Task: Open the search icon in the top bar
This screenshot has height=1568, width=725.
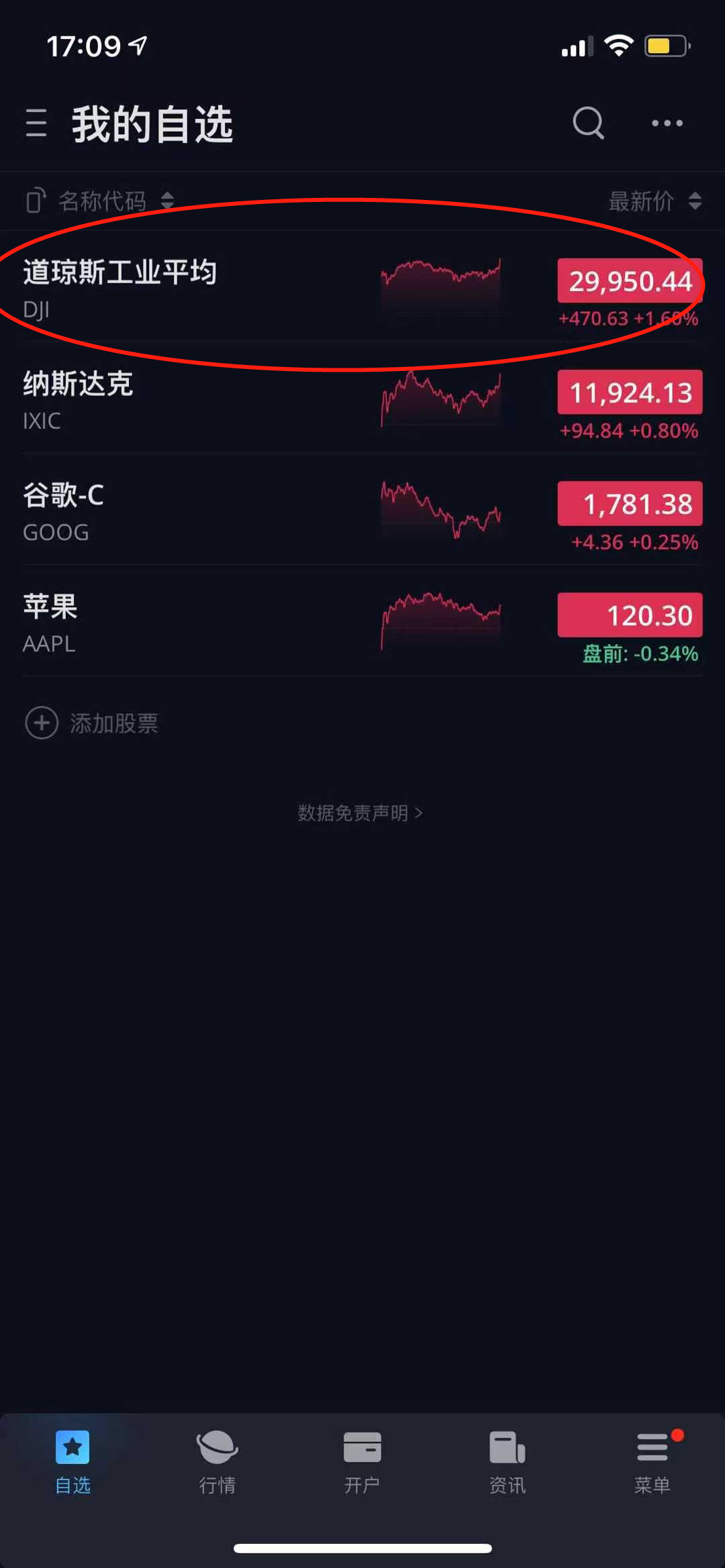Action: pyautogui.click(x=589, y=123)
